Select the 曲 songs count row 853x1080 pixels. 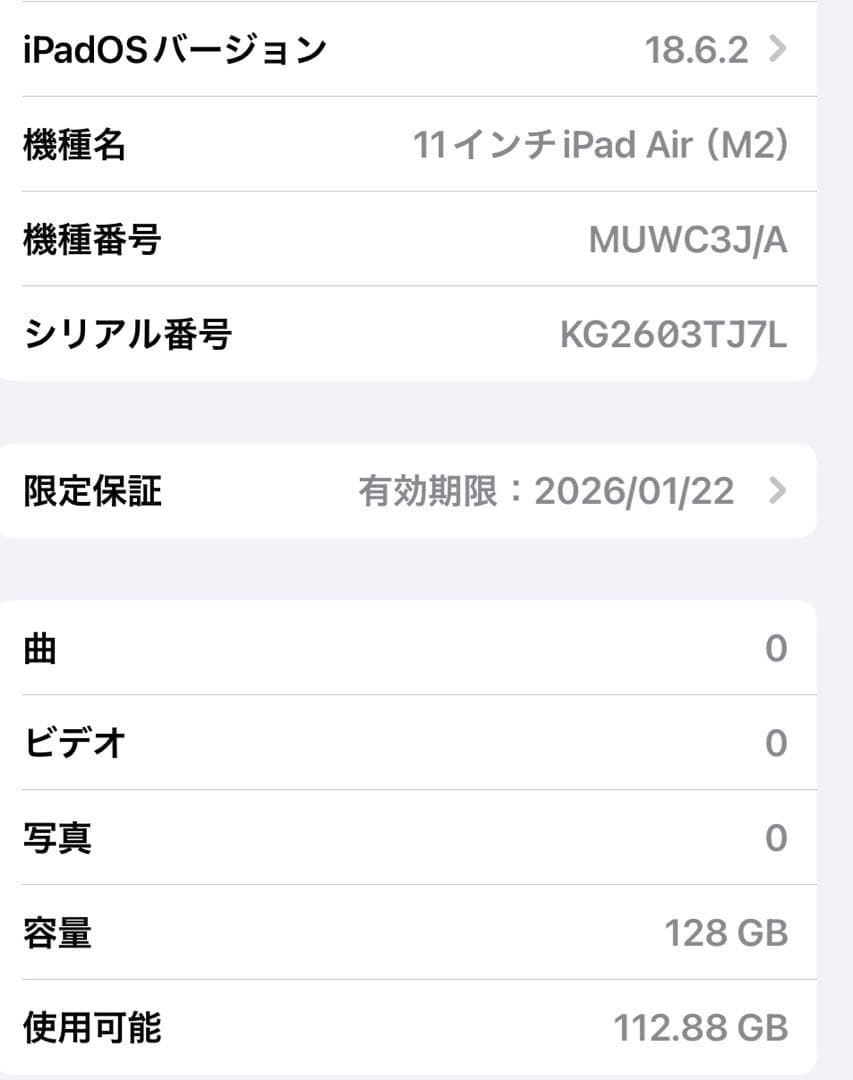click(x=400, y=650)
